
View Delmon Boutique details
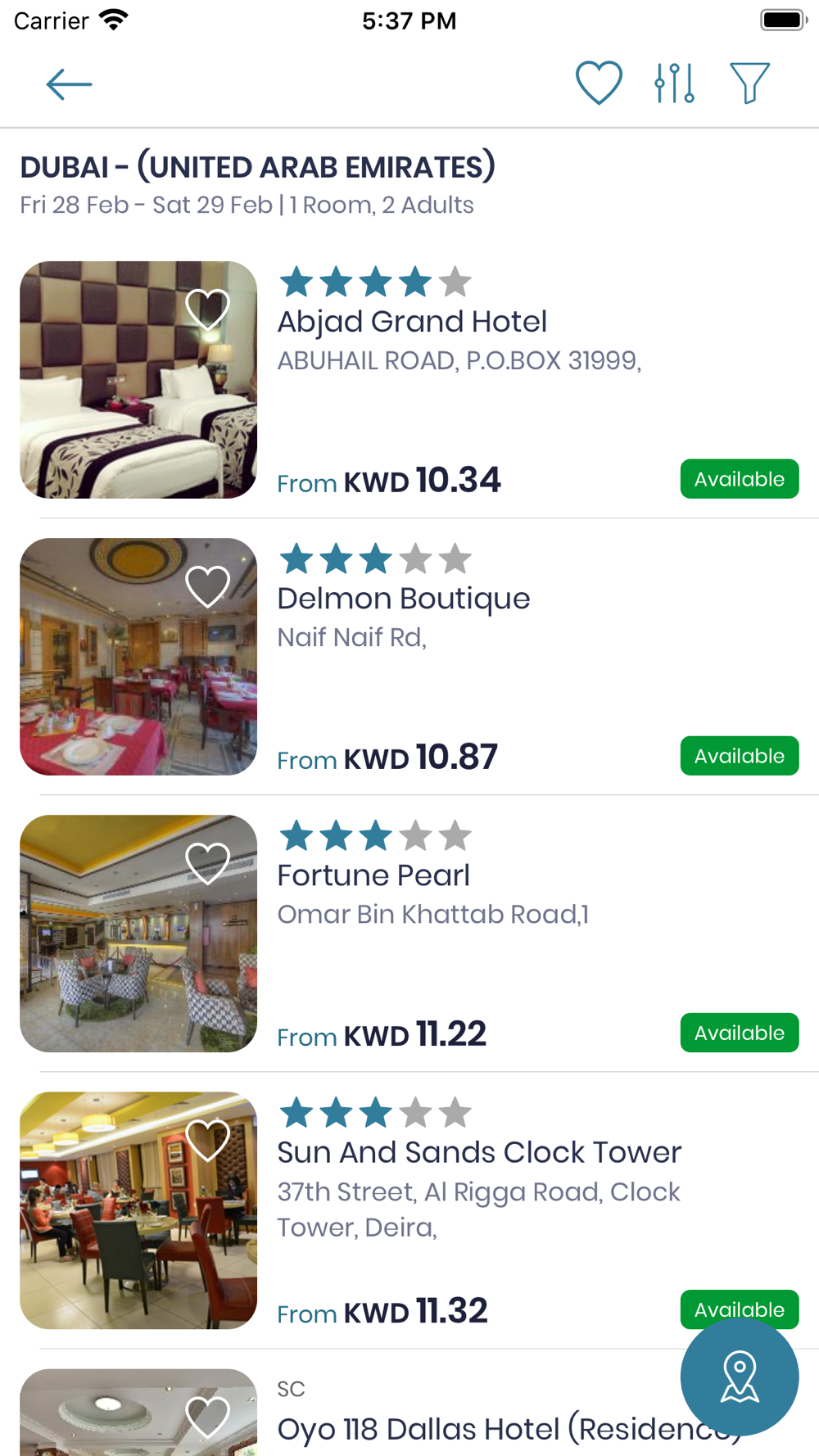coord(409,657)
